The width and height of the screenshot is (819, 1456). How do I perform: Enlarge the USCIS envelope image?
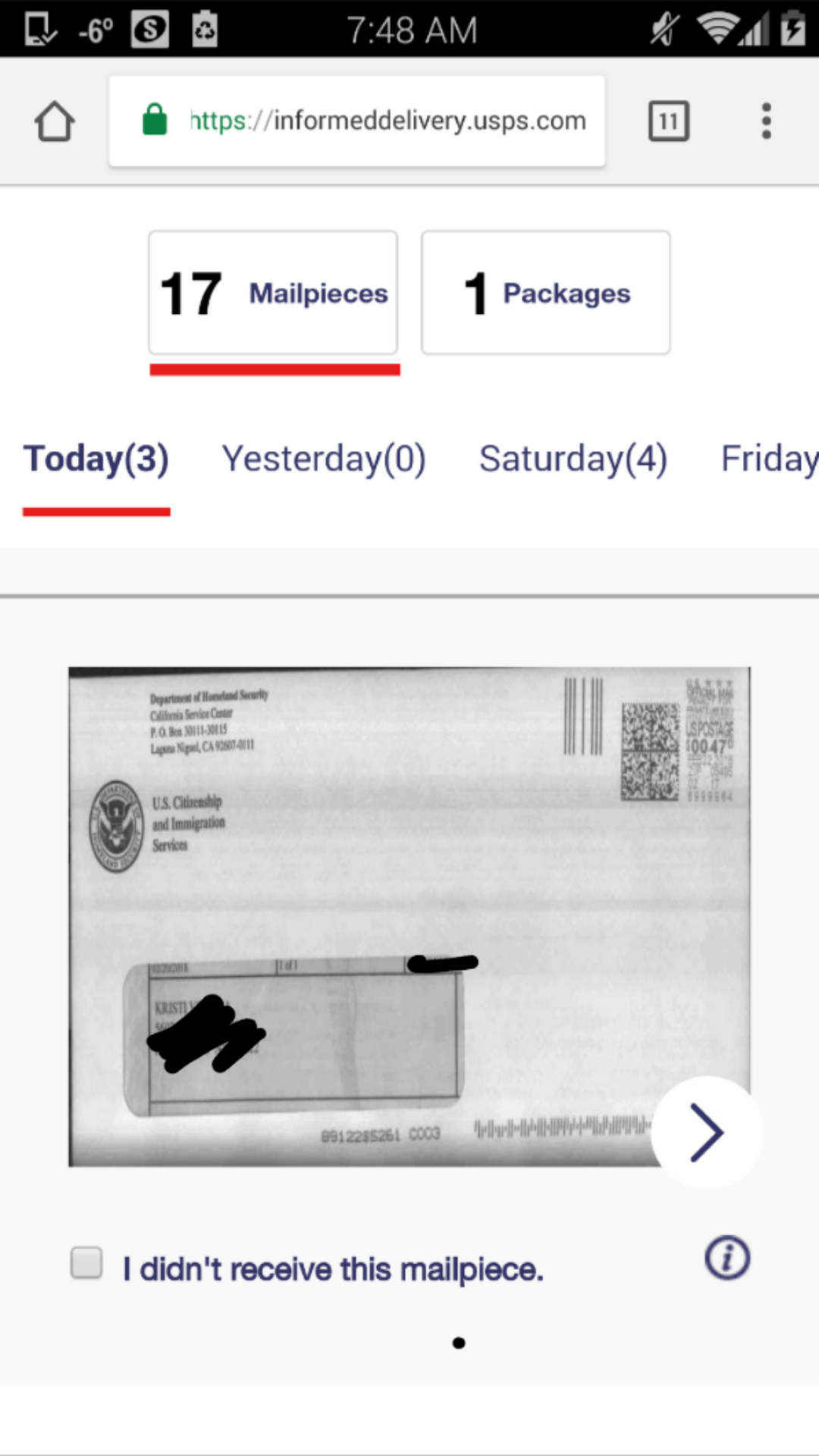coord(409,917)
